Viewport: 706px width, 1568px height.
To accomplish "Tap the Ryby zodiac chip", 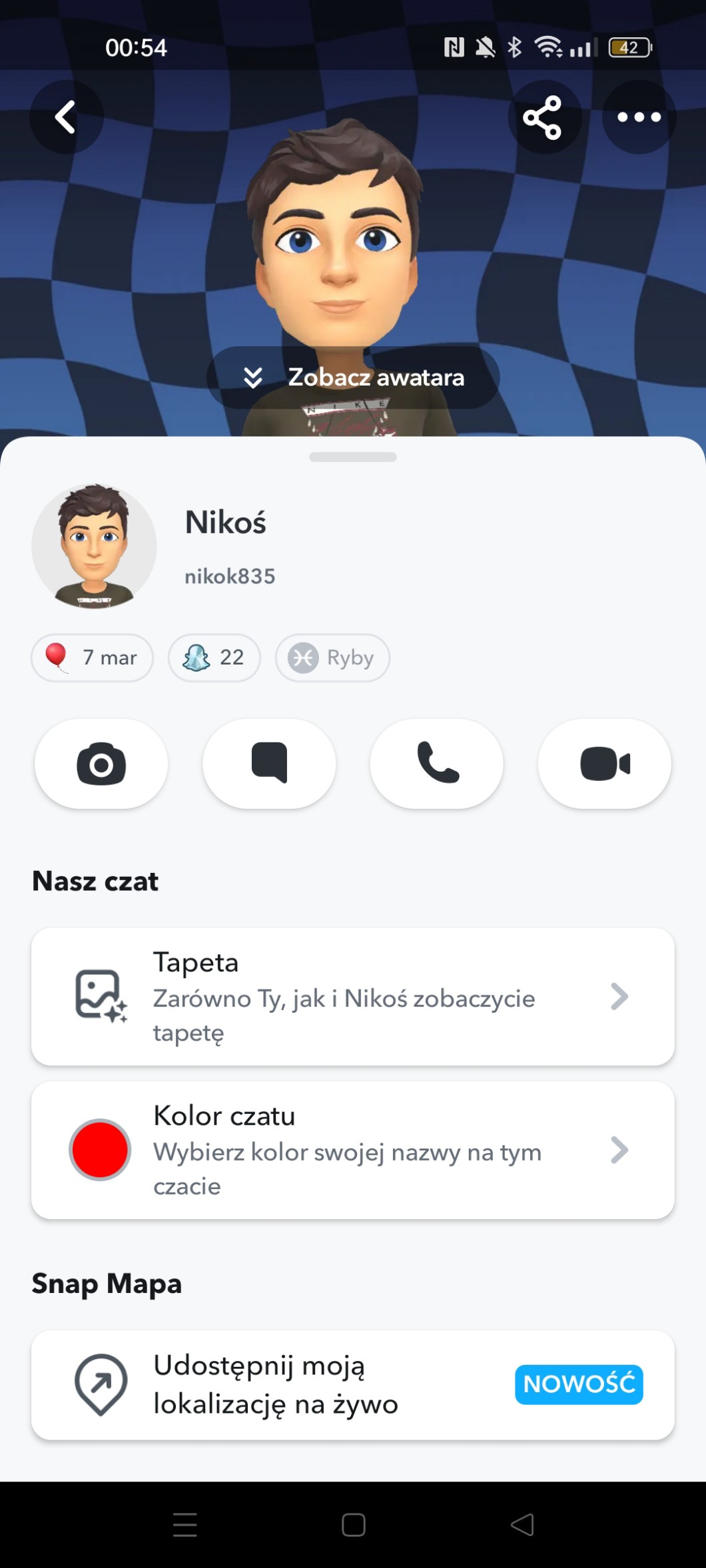I will pos(332,658).
